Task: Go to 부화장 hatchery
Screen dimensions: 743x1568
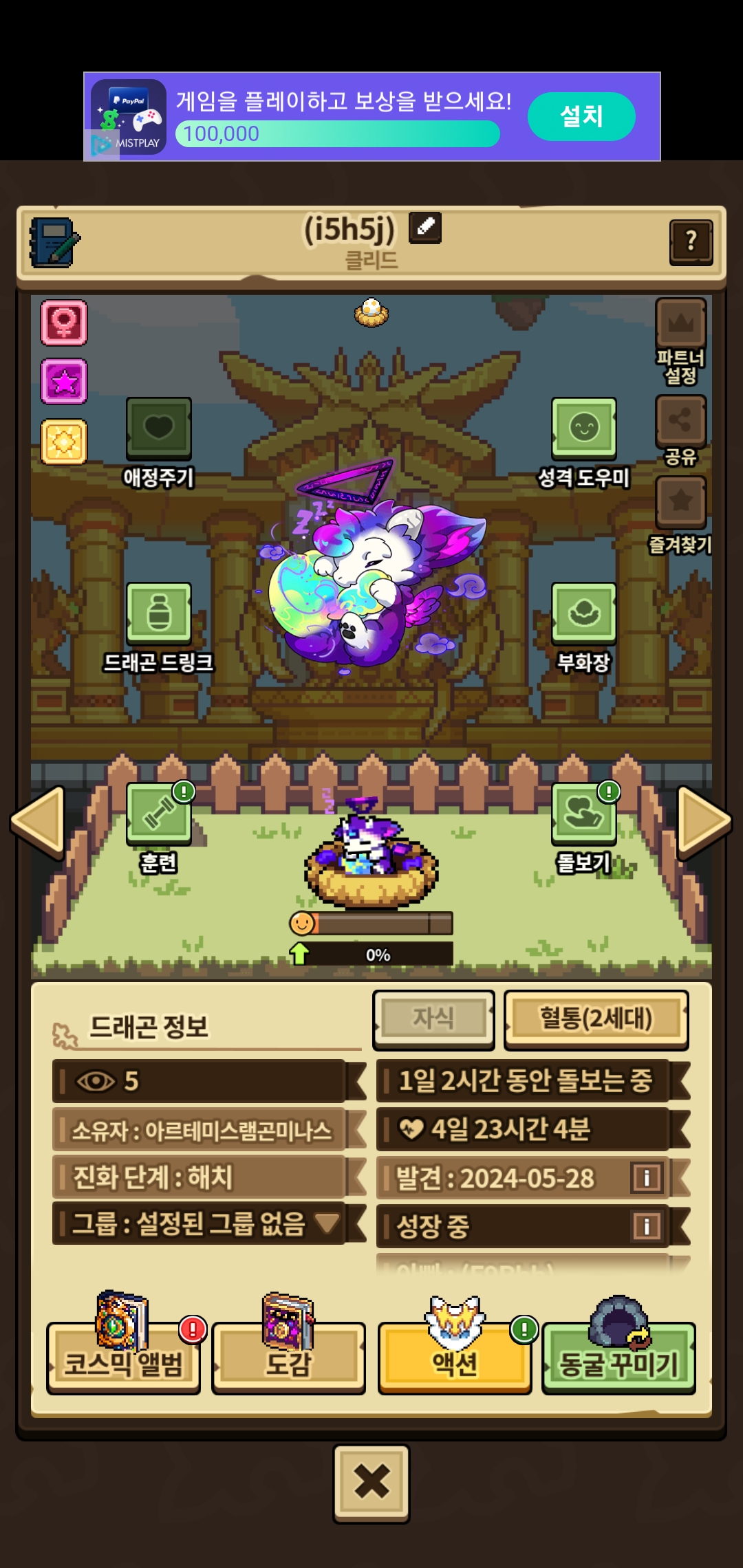Action: 583,613
